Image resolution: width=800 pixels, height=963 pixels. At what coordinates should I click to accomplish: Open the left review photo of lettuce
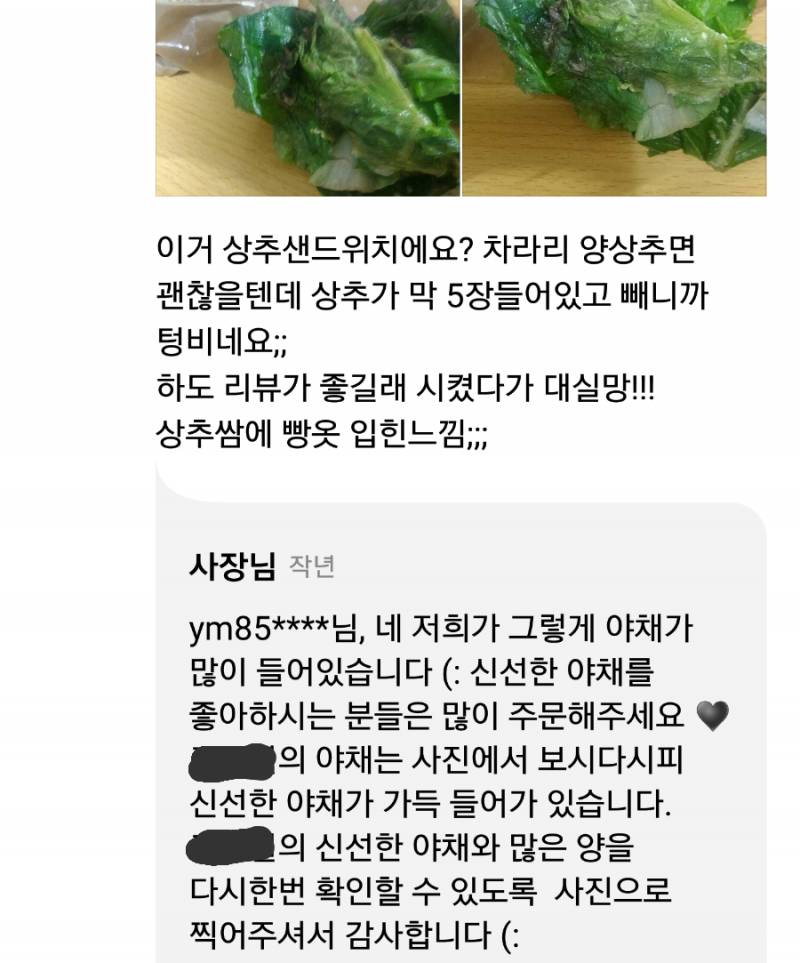click(307, 97)
